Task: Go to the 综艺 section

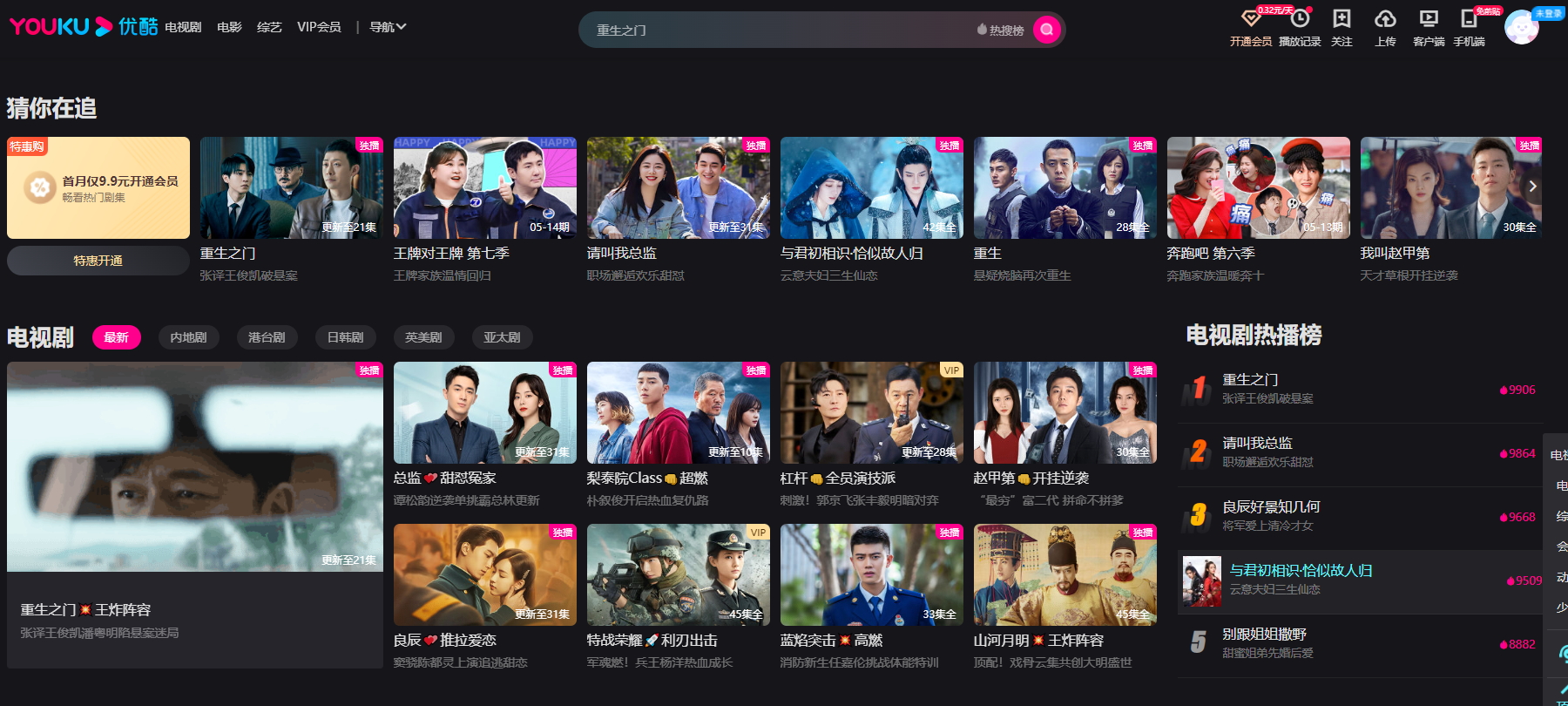Action: click(x=269, y=27)
